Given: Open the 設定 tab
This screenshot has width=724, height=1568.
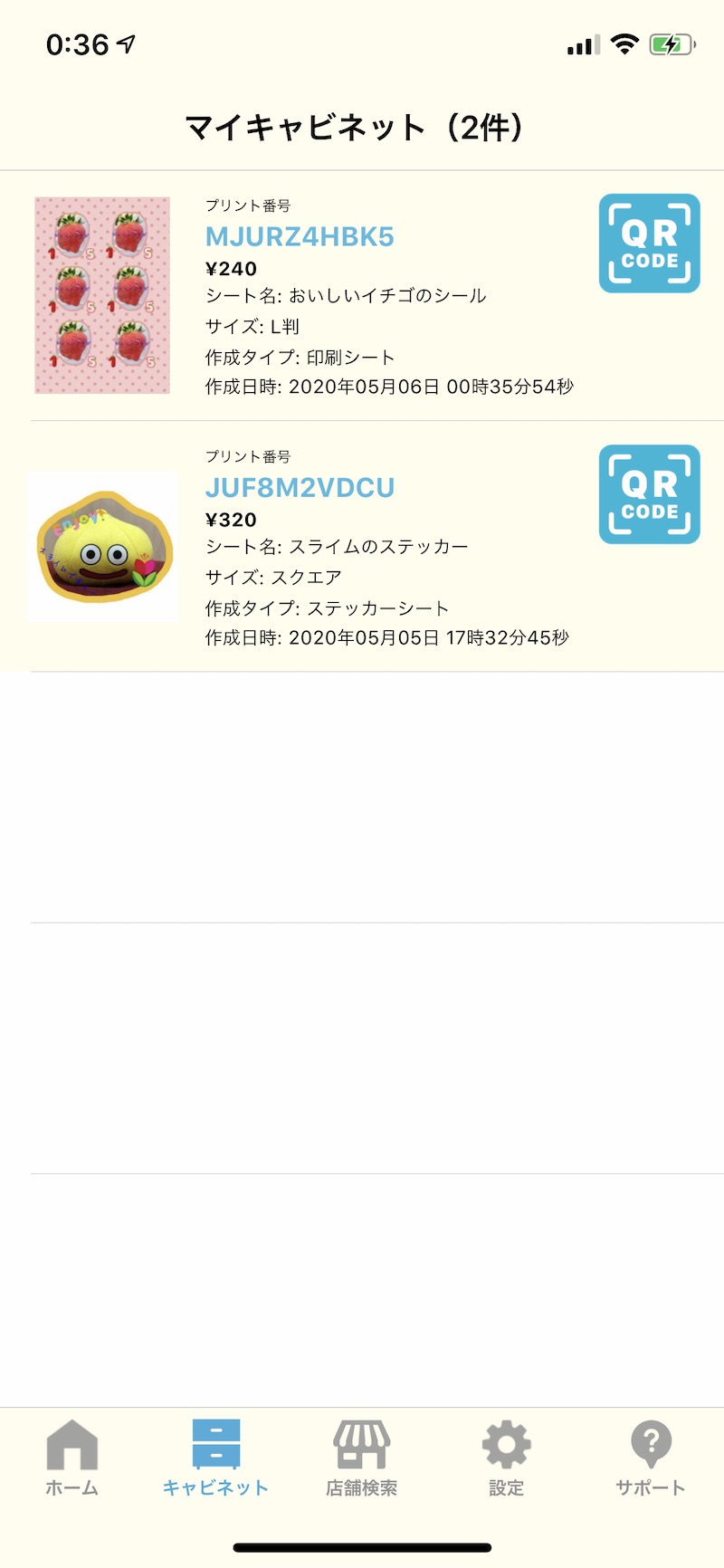Looking at the screenshot, I should [x=506, y=1456].
